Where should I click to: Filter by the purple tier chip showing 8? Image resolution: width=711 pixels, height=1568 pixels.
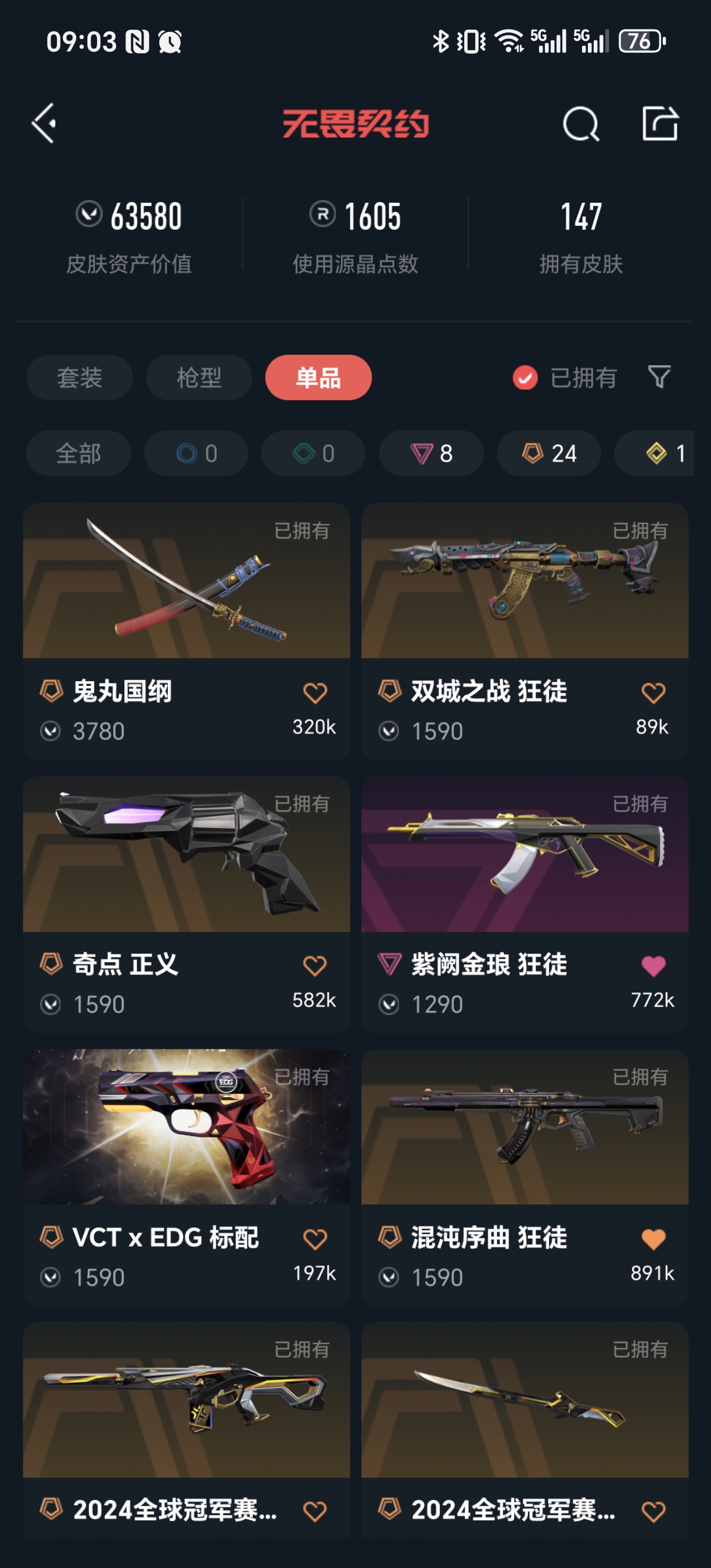431,454
